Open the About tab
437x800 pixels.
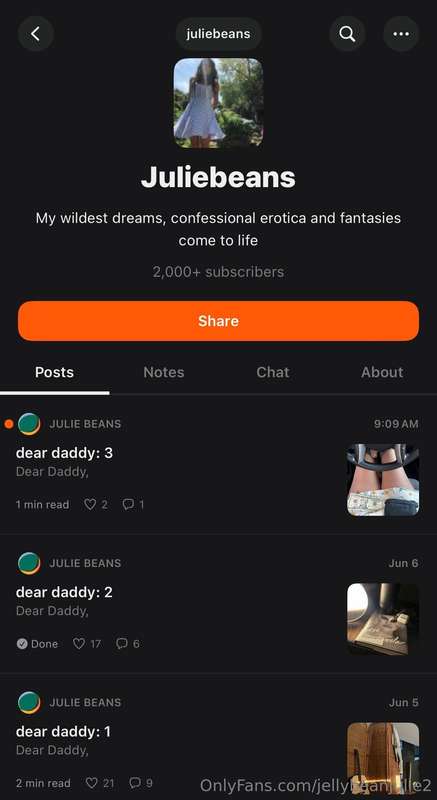(x=382, y=372)
